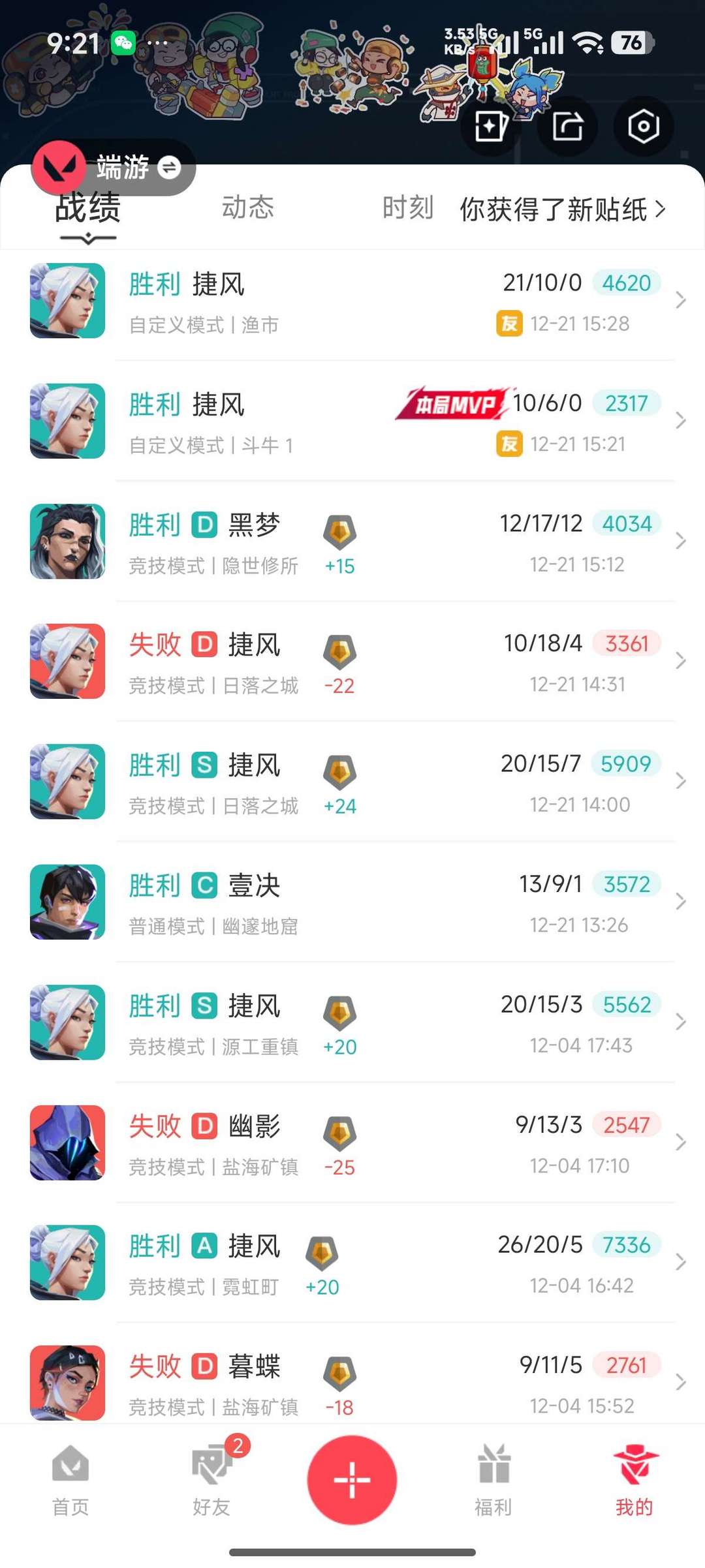Open the 你获得了新贴纸 notice
The height and width of the screenshot is (1568, 705).
tap(563, 209)
